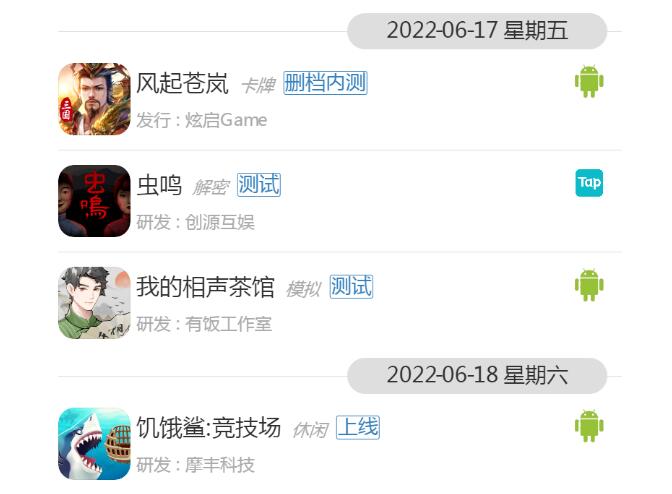Viewport: 672px width, 494px height.
Task: Select the 我的相声茶馆 game row
Action: [x=205, y=288]
